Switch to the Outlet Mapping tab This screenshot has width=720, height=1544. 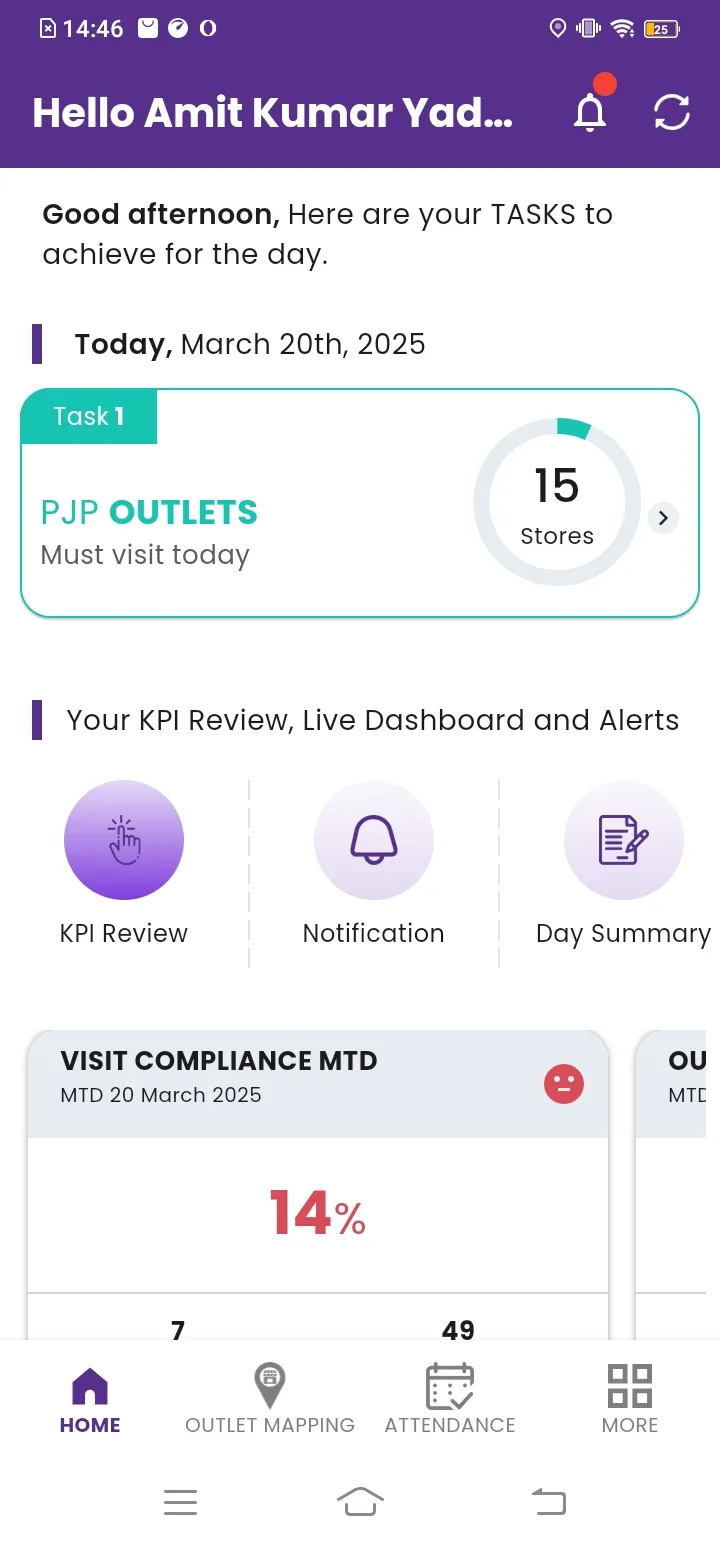[270, 1399]
